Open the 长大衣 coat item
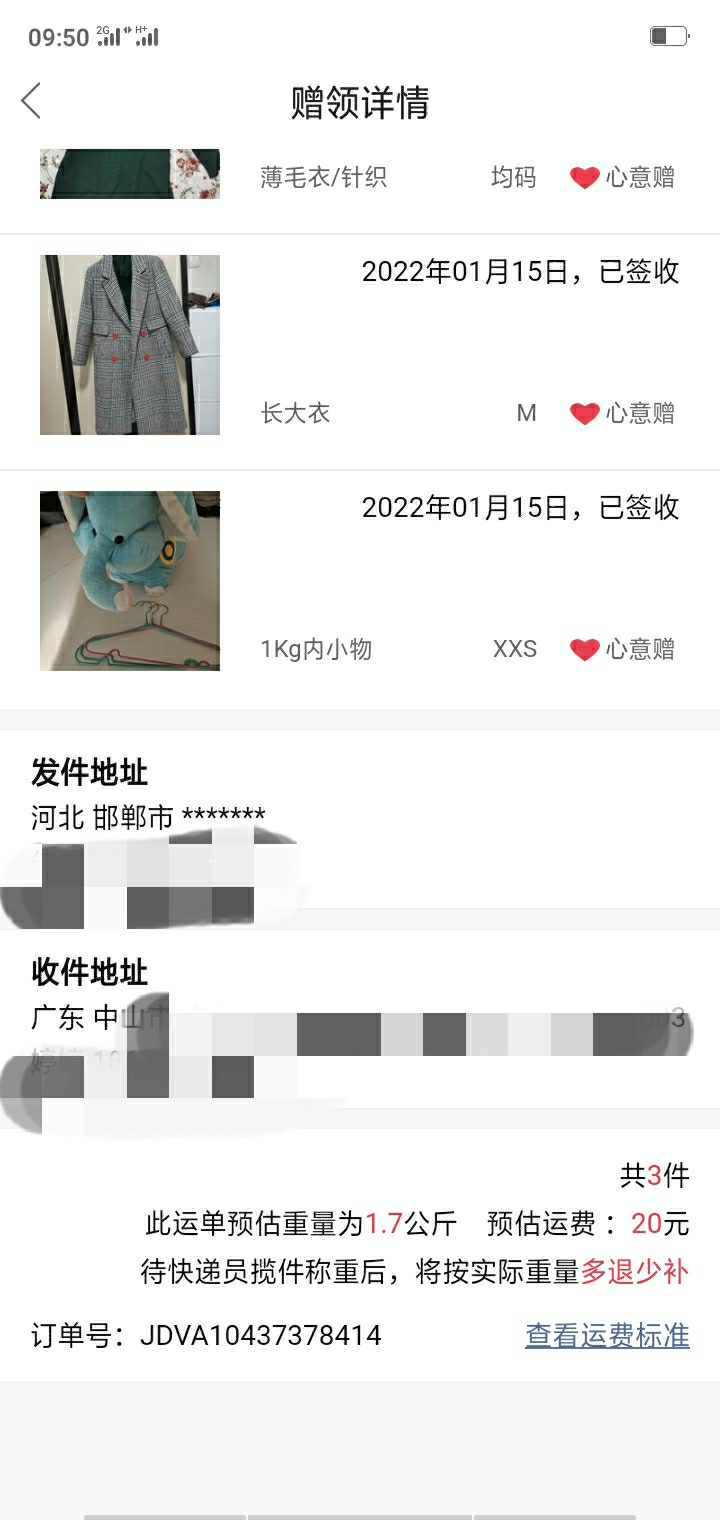The image size is (720, 1520). [360, 352]
